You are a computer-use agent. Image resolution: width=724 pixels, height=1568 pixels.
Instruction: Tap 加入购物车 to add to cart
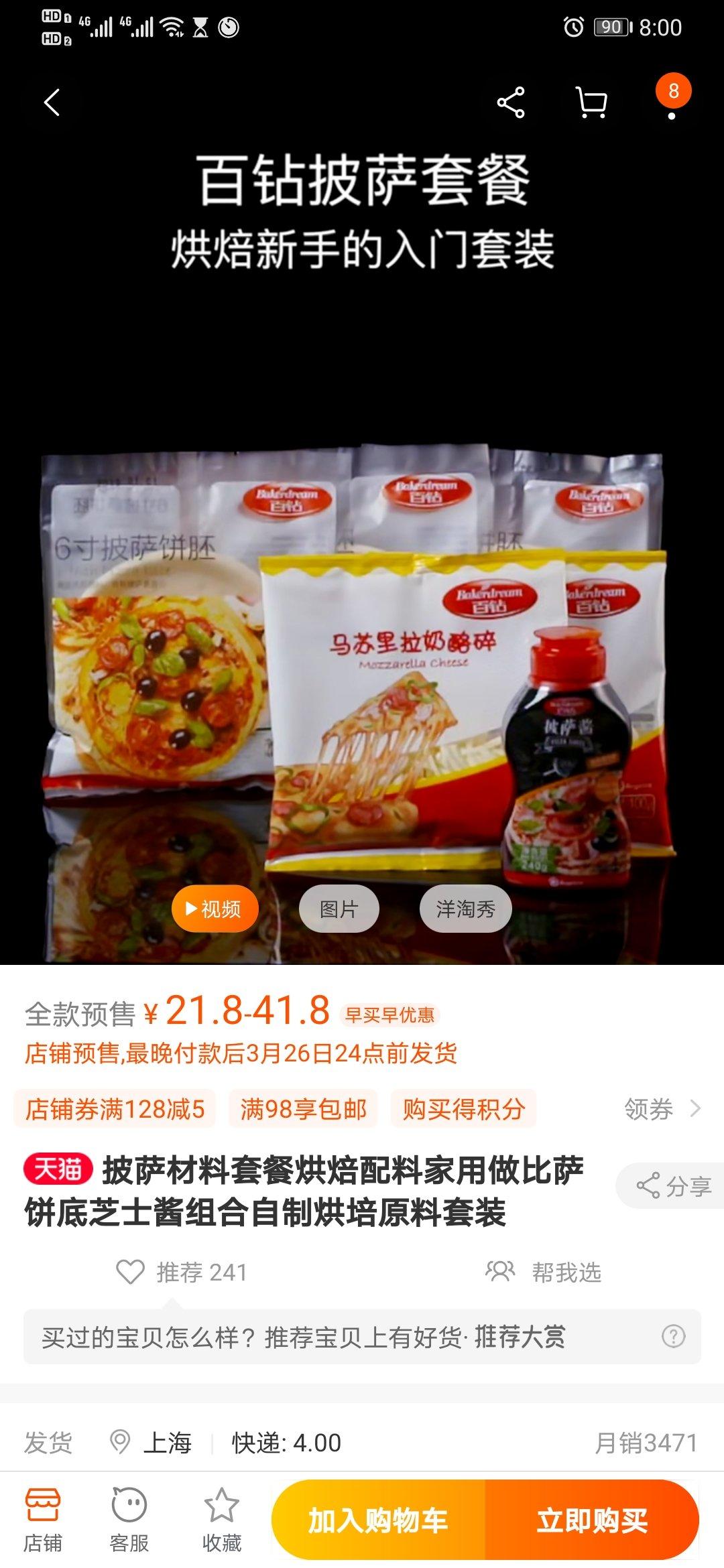(x=378, y=1520)
